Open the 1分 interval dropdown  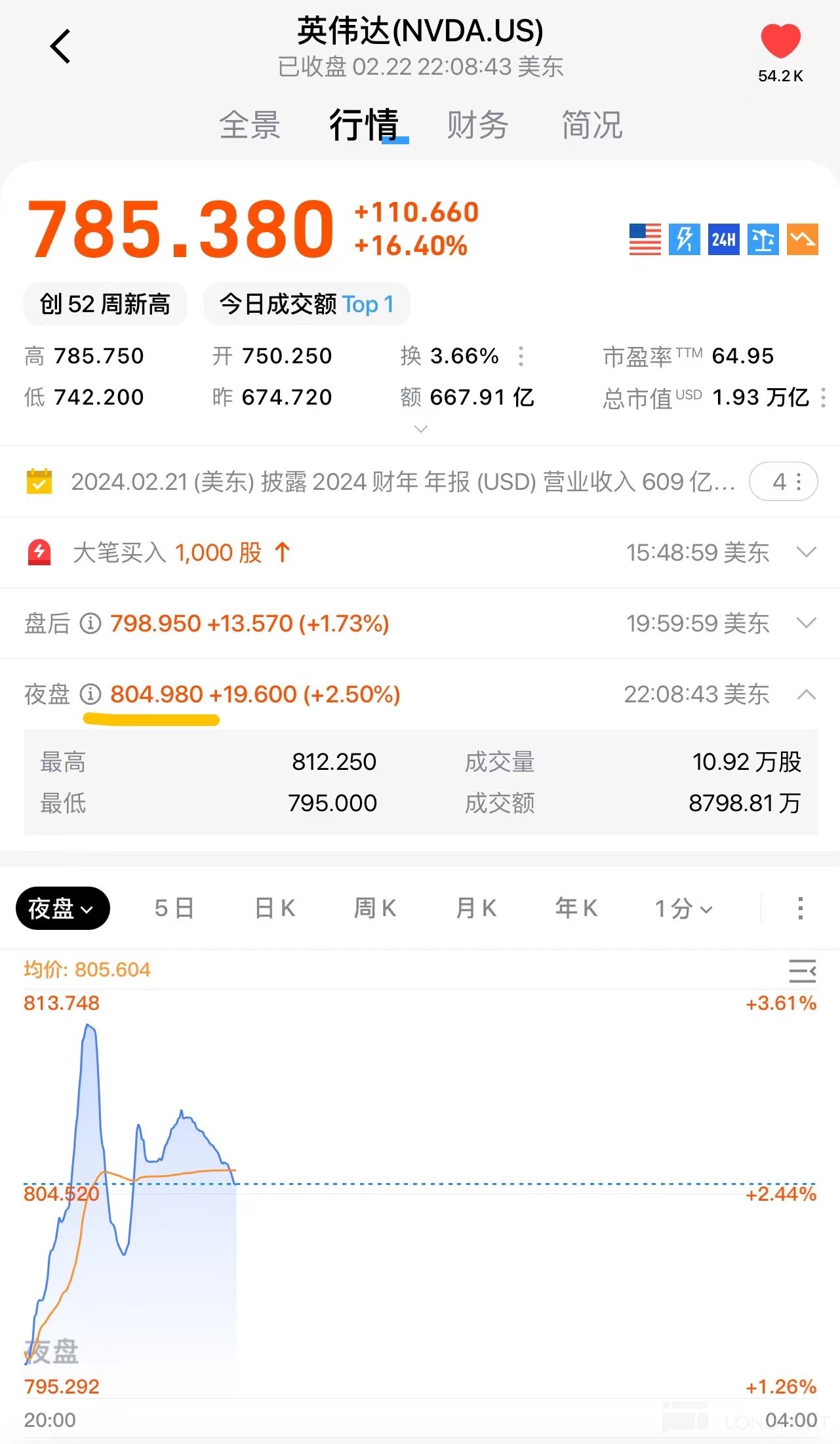683,908
